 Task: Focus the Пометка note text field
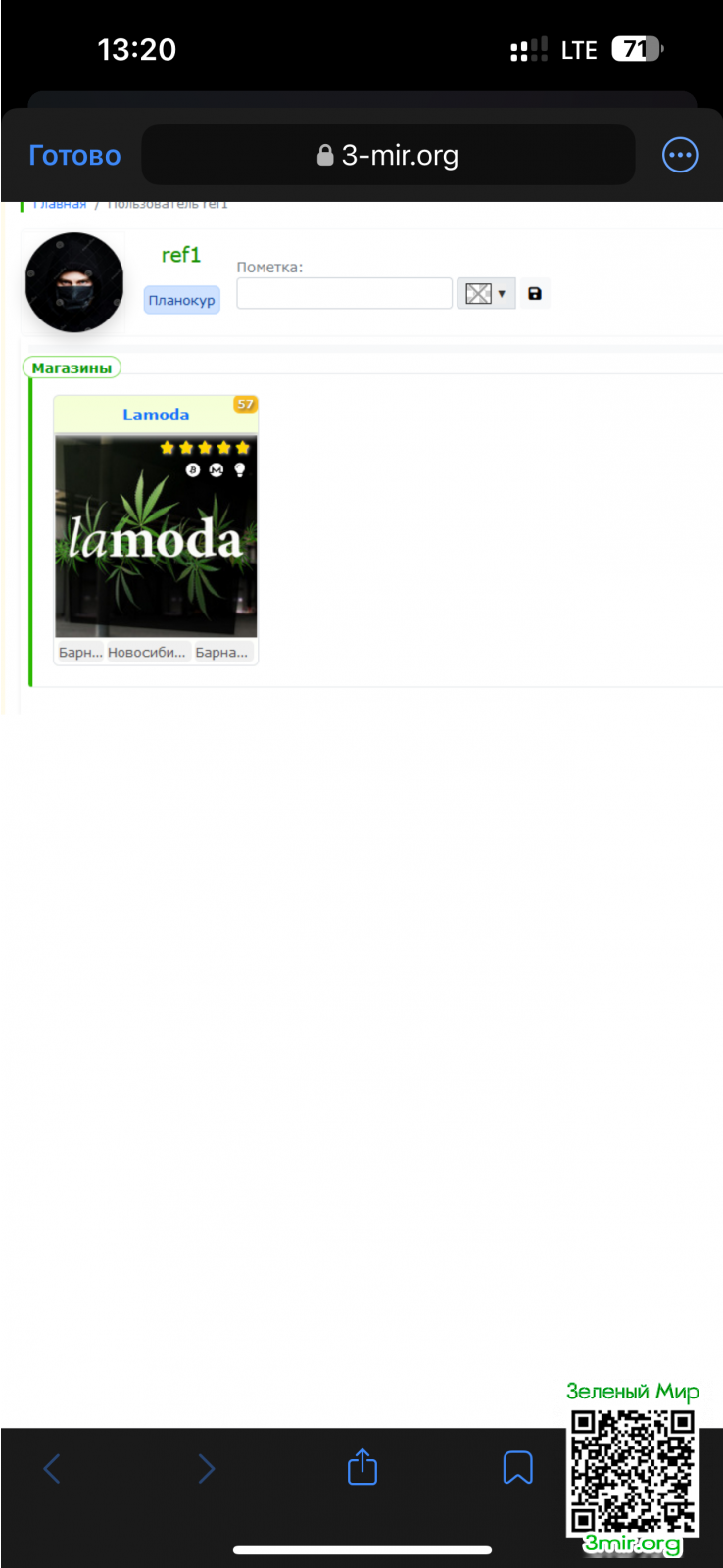pos(344,293)
